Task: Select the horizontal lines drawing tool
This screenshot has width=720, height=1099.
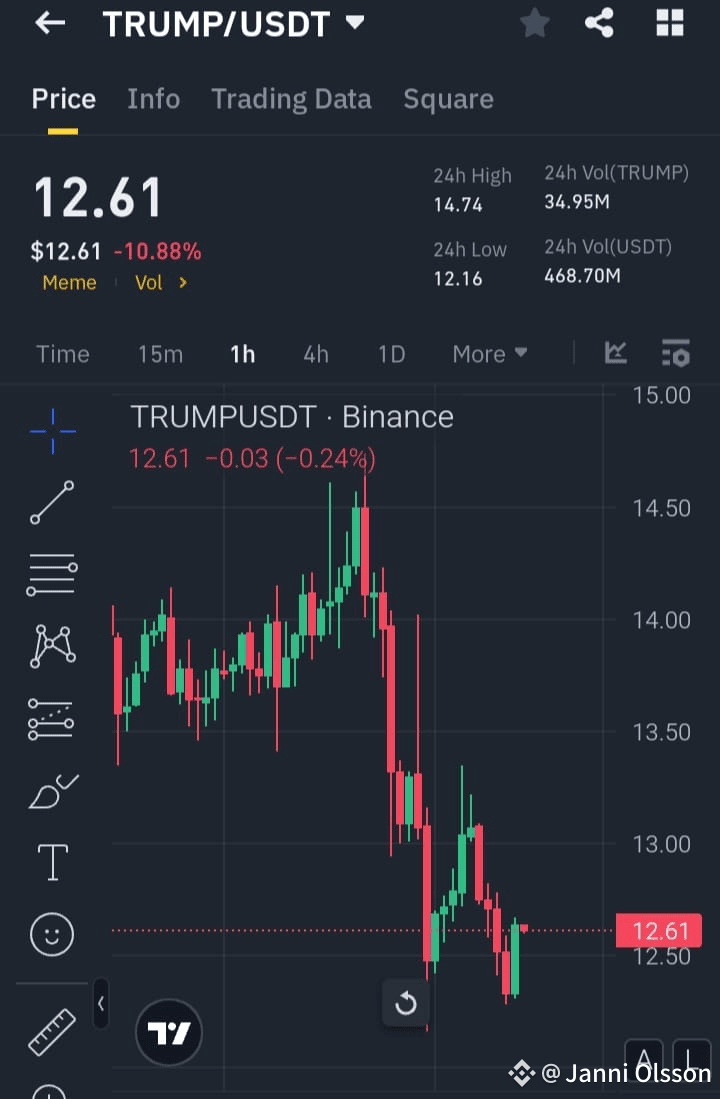Action: [x=52, y=574]
